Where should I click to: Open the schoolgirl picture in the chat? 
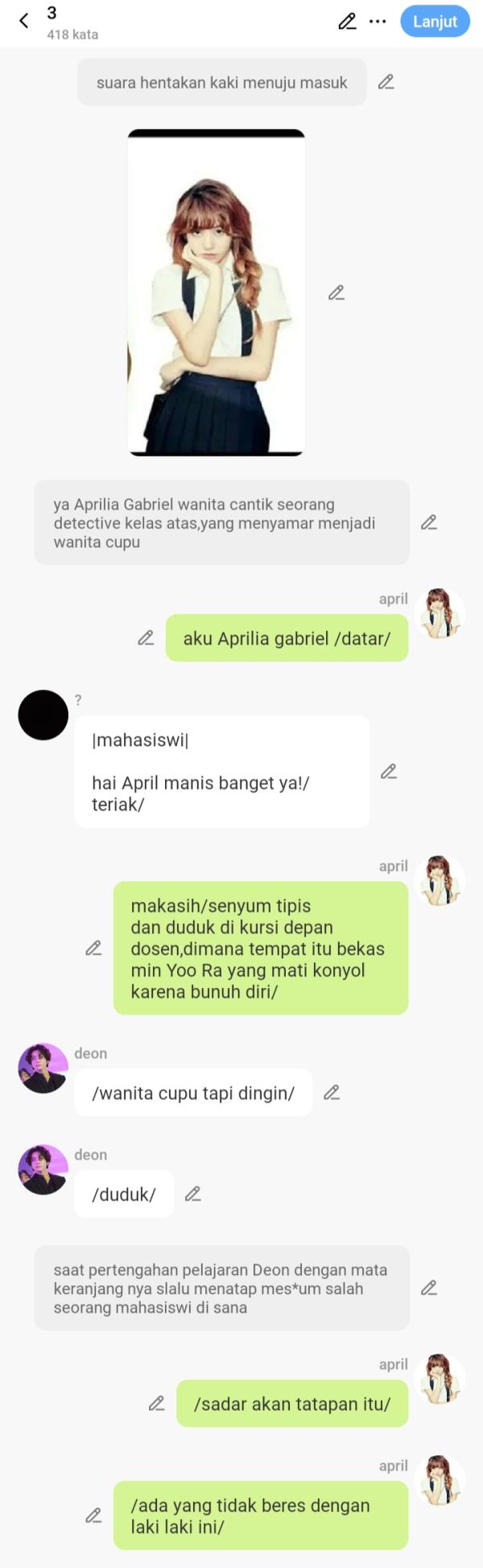click(216, 293)
